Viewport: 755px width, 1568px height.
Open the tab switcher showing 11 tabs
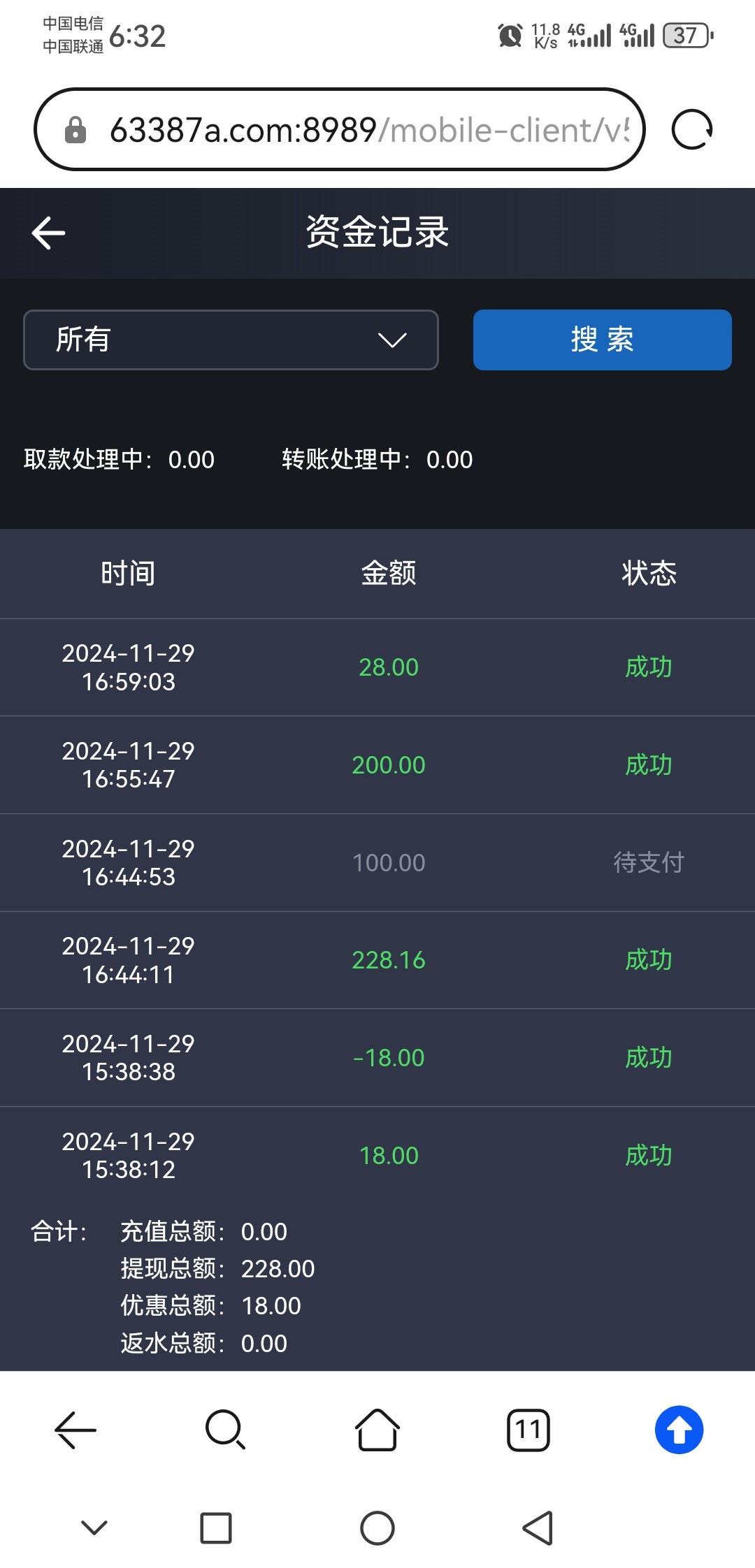pos(528,1430)
